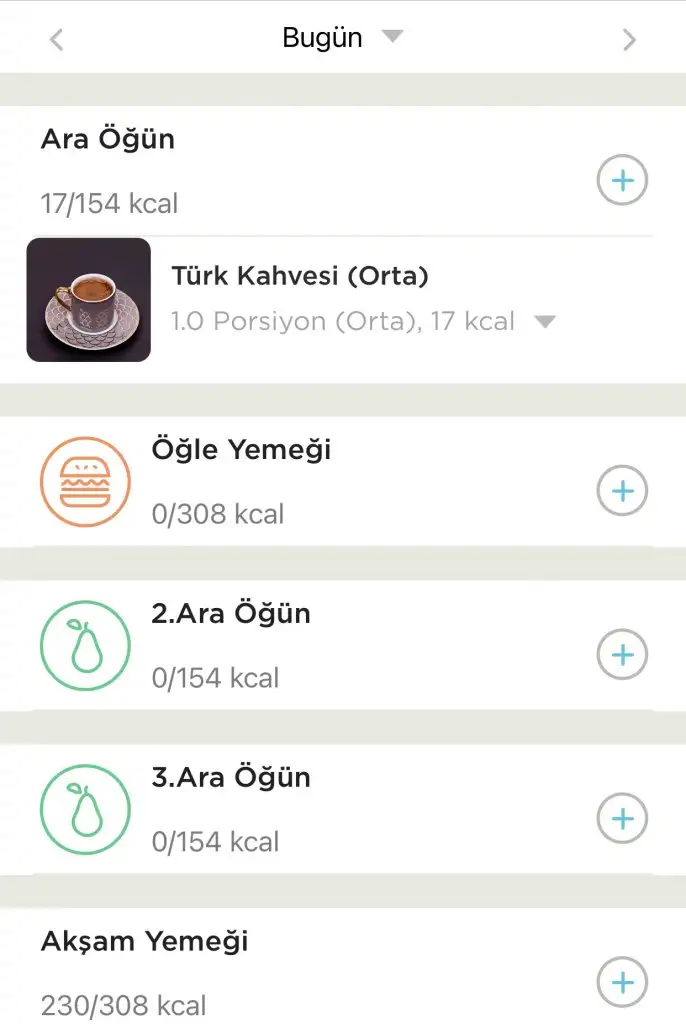Image resolution: width=686 pixels, height=1024 pixels.
Task: Add food to Öğle Yemeği
Action: pos(622,491)
